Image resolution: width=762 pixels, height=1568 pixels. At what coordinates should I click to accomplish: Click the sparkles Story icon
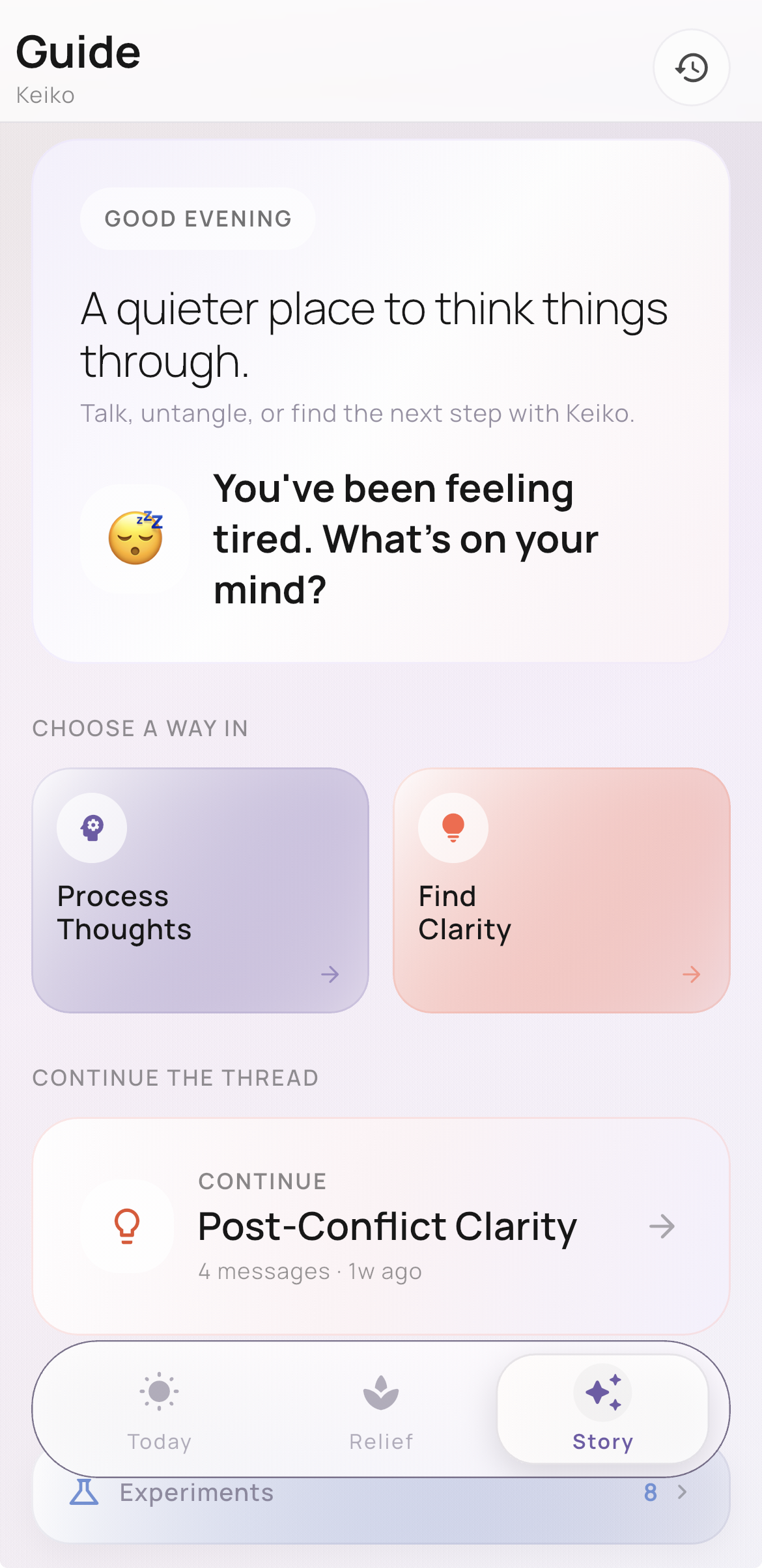click(602, 1393)
